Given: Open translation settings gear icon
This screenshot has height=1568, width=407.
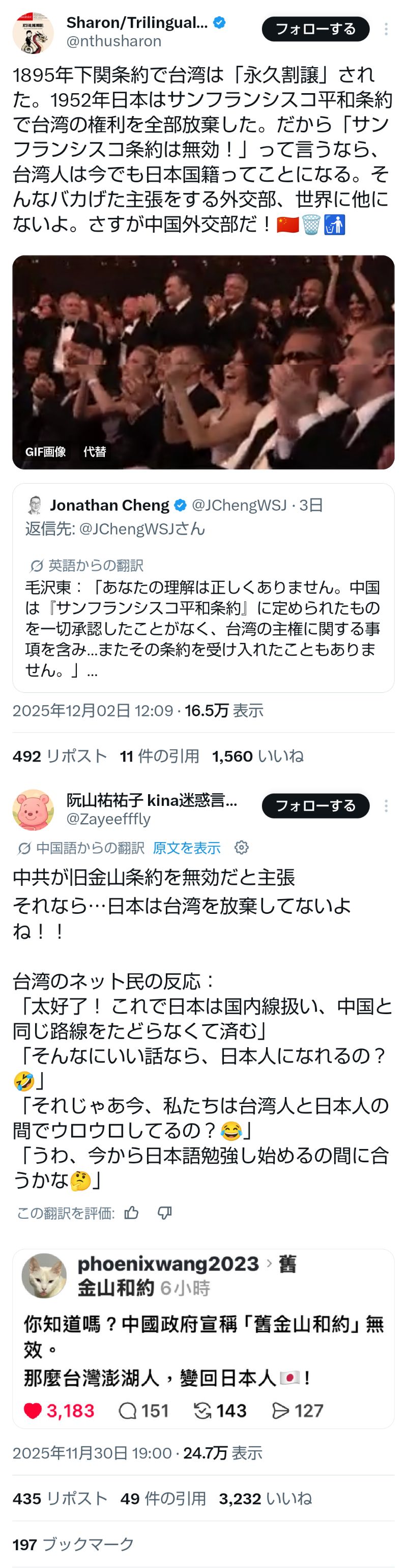Looking at the screenshot, I should [x=242, y=848].
